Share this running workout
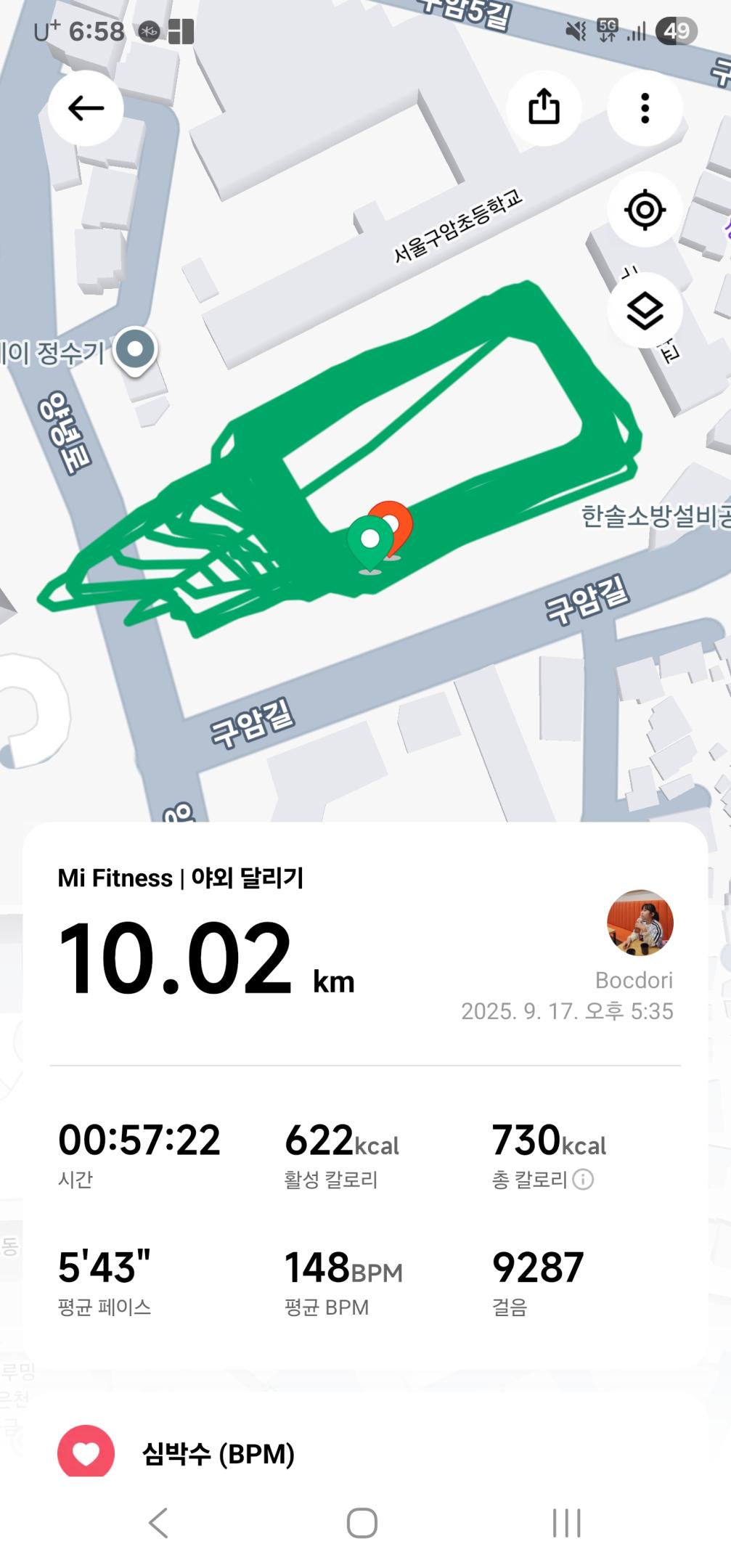The width and height of the screenshot is (731, 1568). [544, 108]
